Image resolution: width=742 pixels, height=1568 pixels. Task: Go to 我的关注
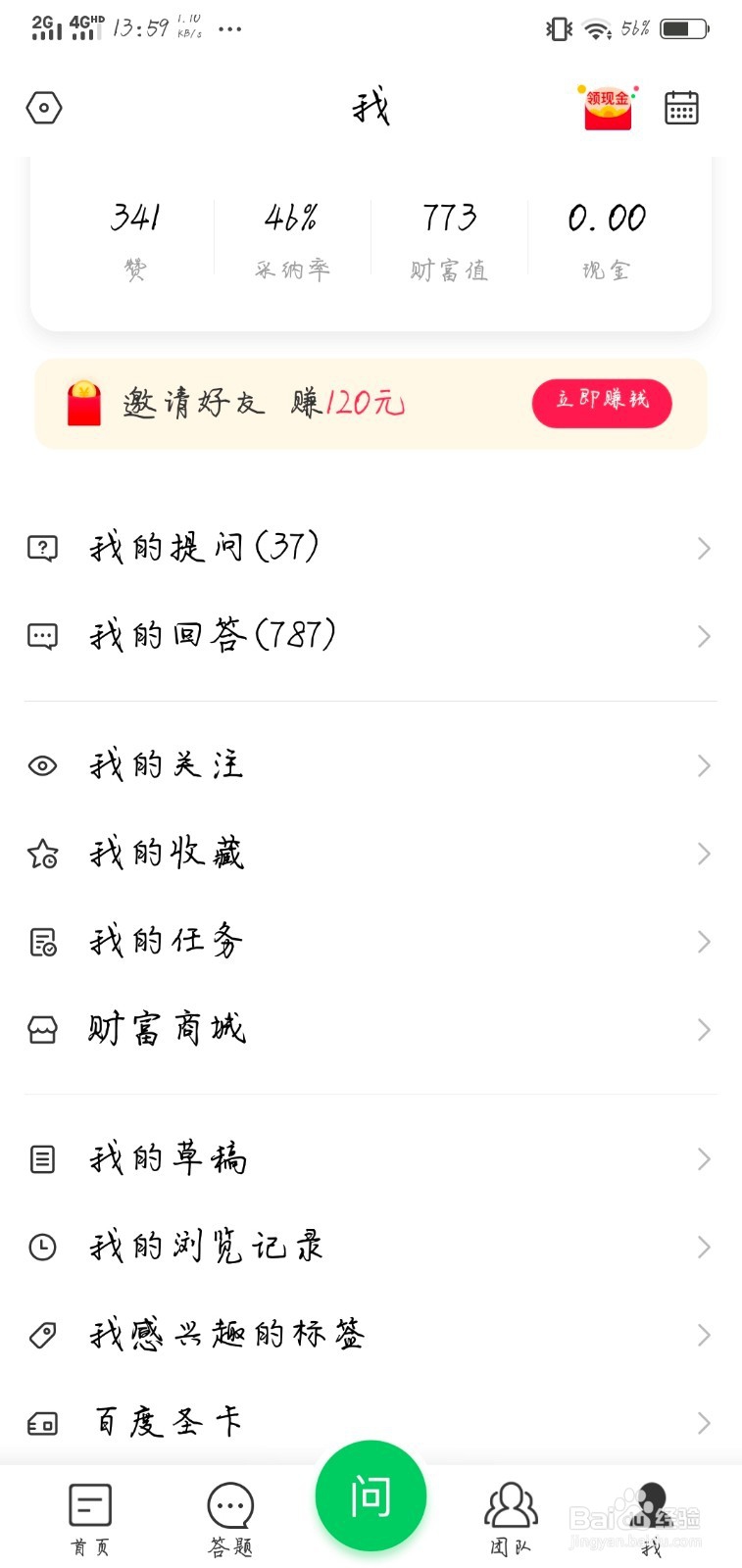[371, 765]
